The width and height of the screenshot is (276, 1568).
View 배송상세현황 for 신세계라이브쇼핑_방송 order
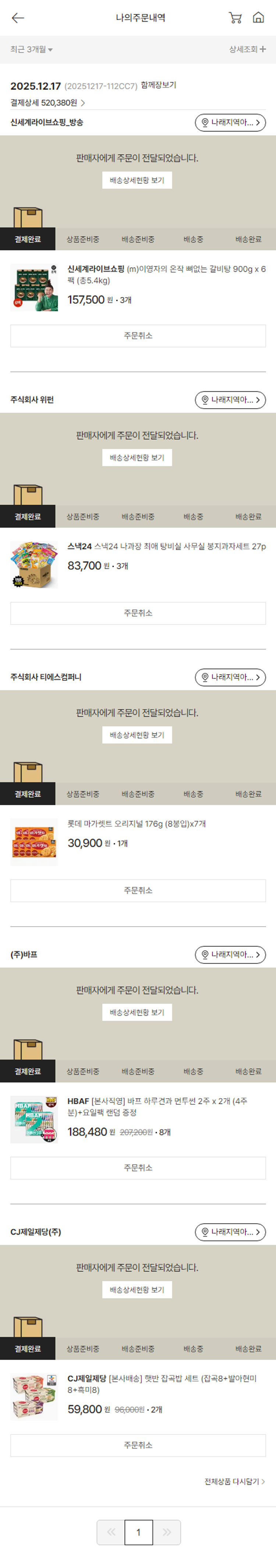pyautogui.click(x=137, y=180)
